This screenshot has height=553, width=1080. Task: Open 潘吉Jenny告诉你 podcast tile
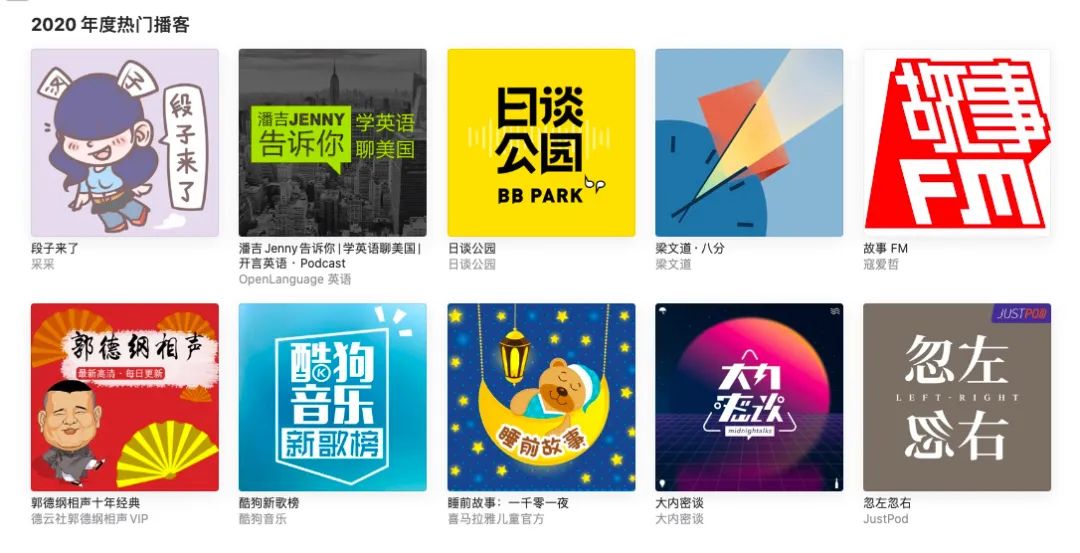[332, 142]
